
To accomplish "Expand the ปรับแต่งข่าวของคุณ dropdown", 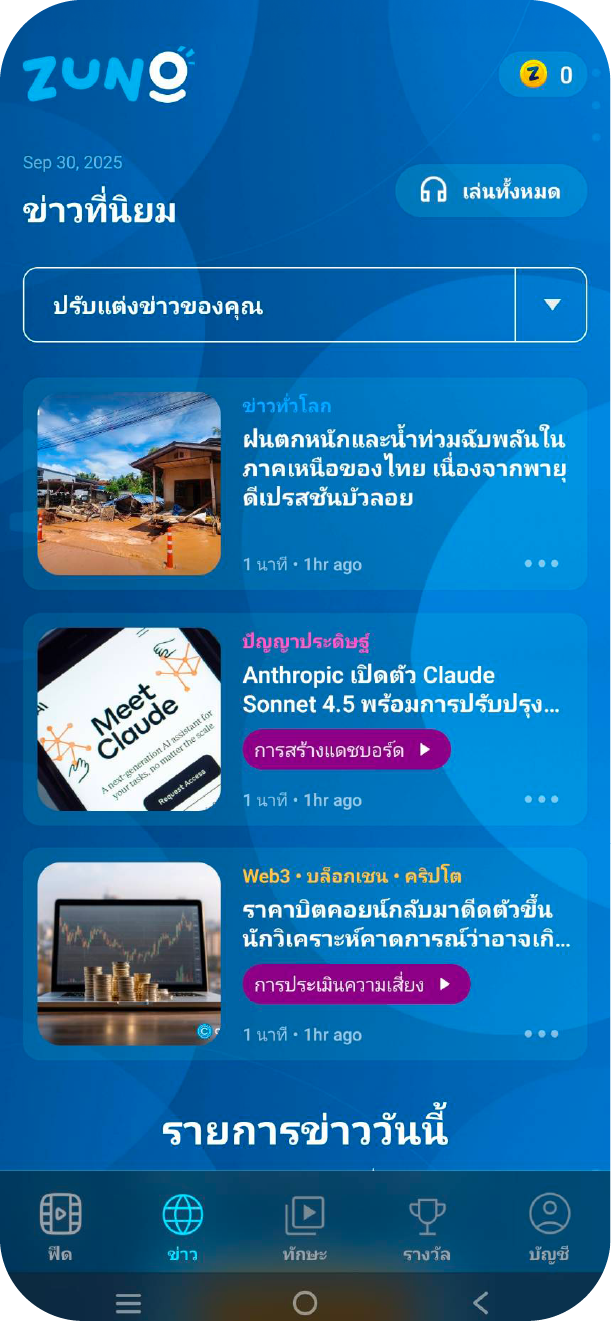I will pyautogui.click(x=551, y=305).
